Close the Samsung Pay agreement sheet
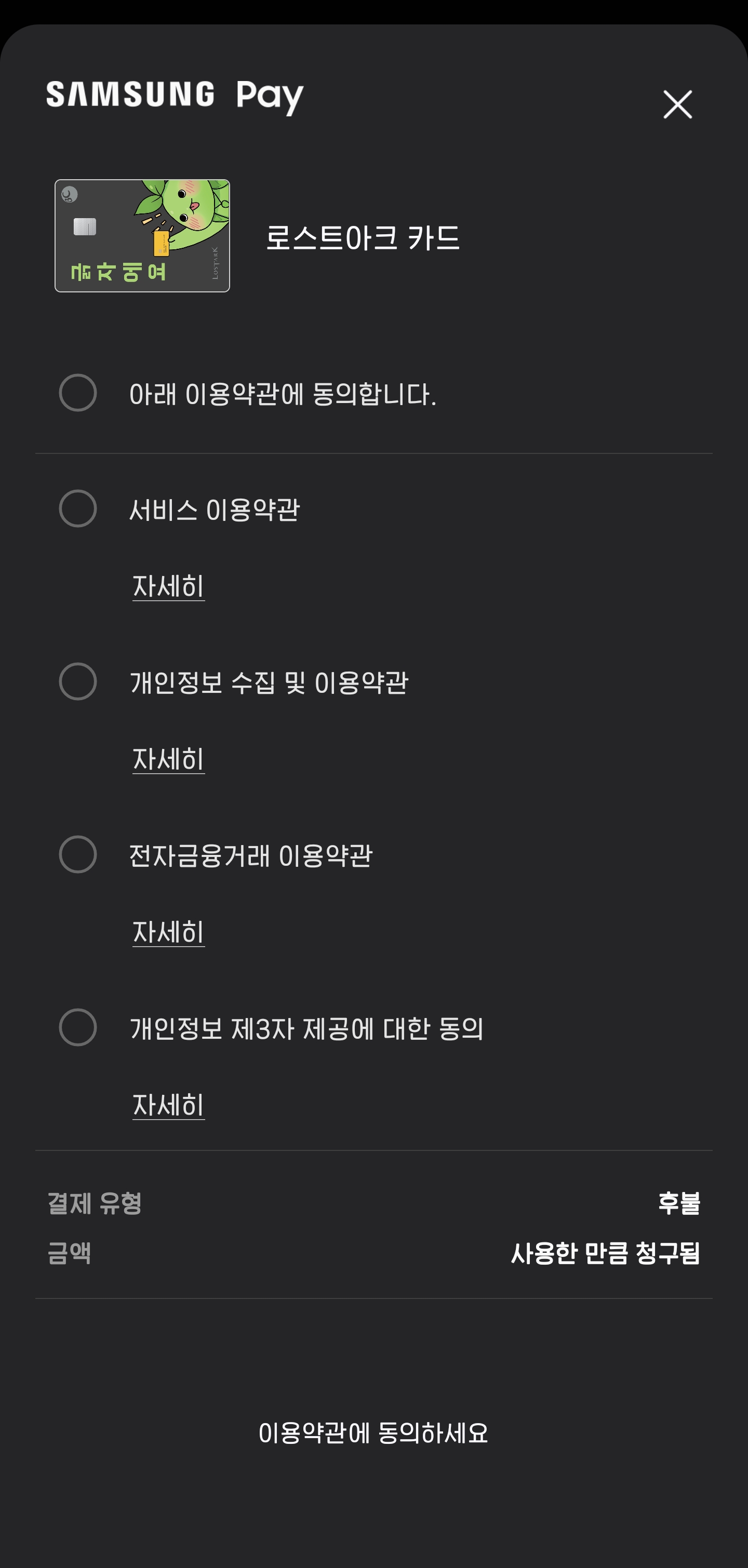Viewport: 748px width, 1568px height. (x=677, y=105)
